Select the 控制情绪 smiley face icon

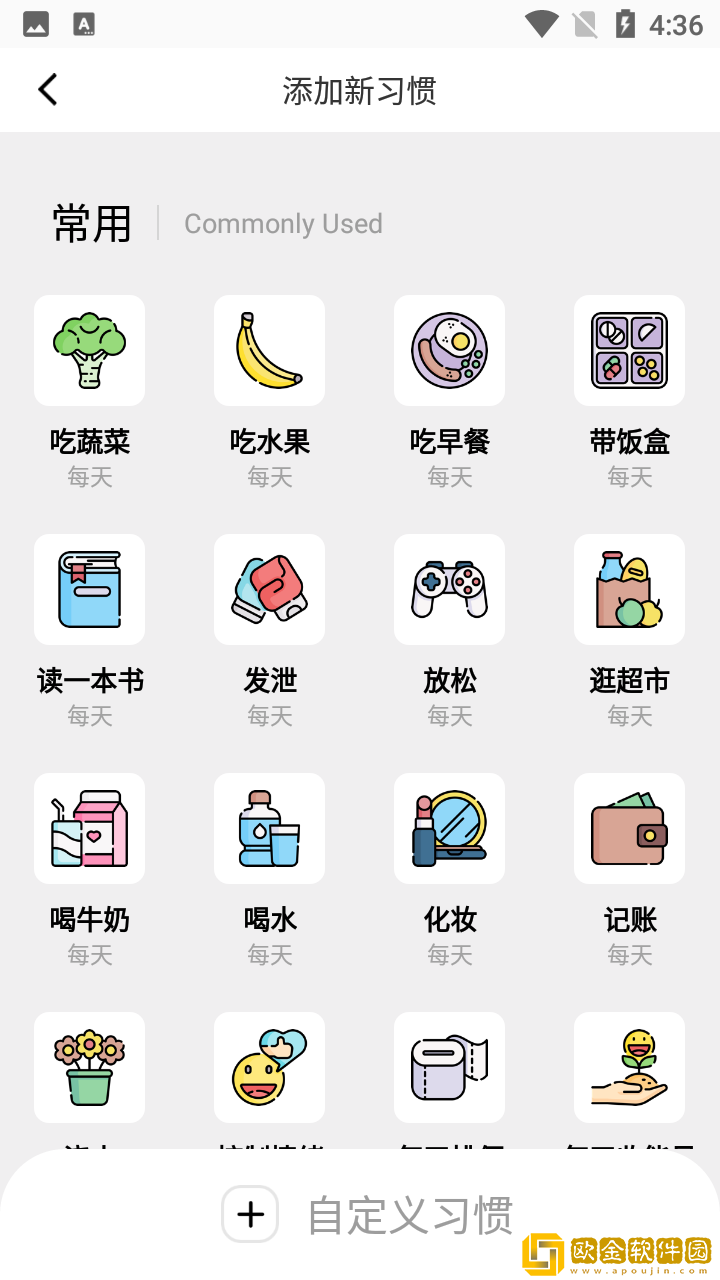[x=269, y=1067]
